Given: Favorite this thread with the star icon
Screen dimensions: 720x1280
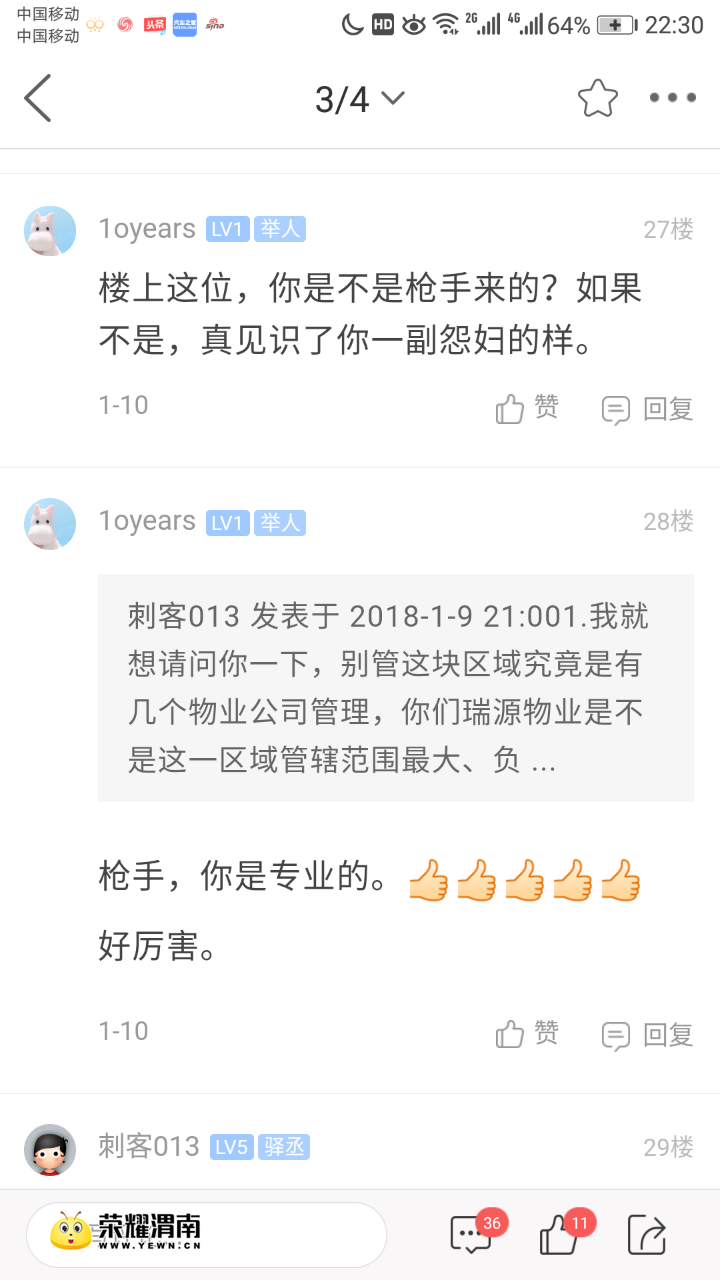Looking at the screenshot, I should (598, 98).
